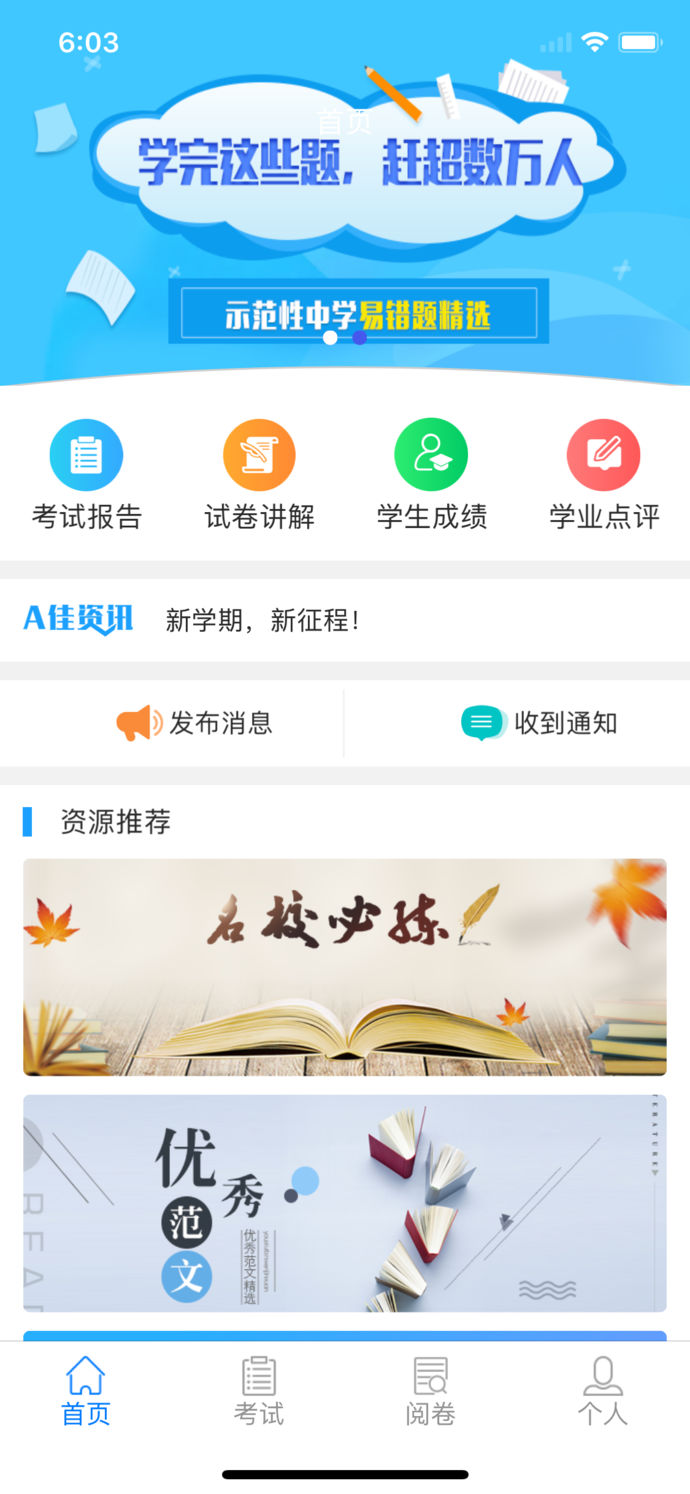Open the 试卷讲解 paper explanation shortcut
The width and height of the screenshot is (690, 1494).
[259, 474]
